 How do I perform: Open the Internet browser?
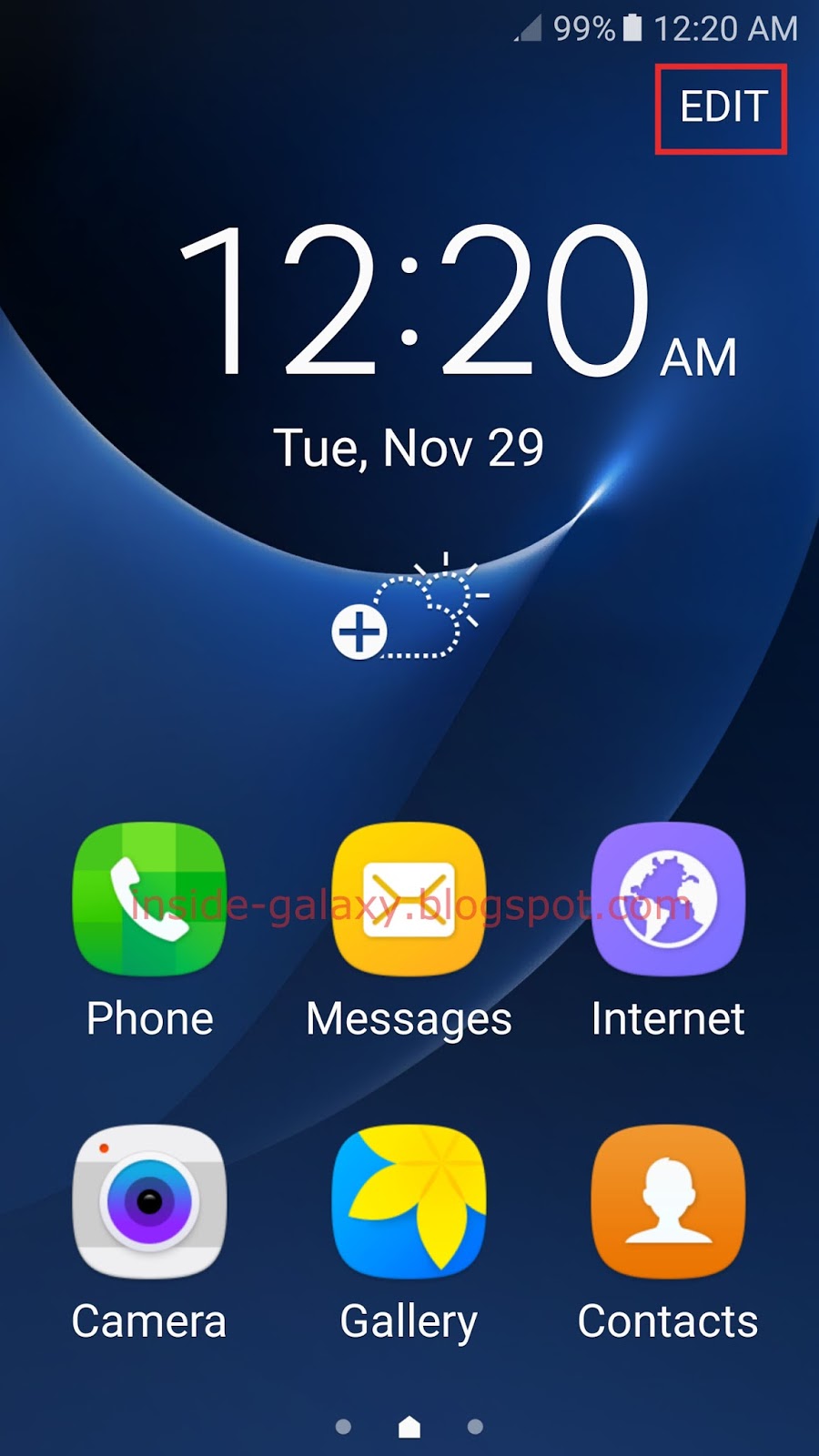pyautogui.click(x=668, y=899)
